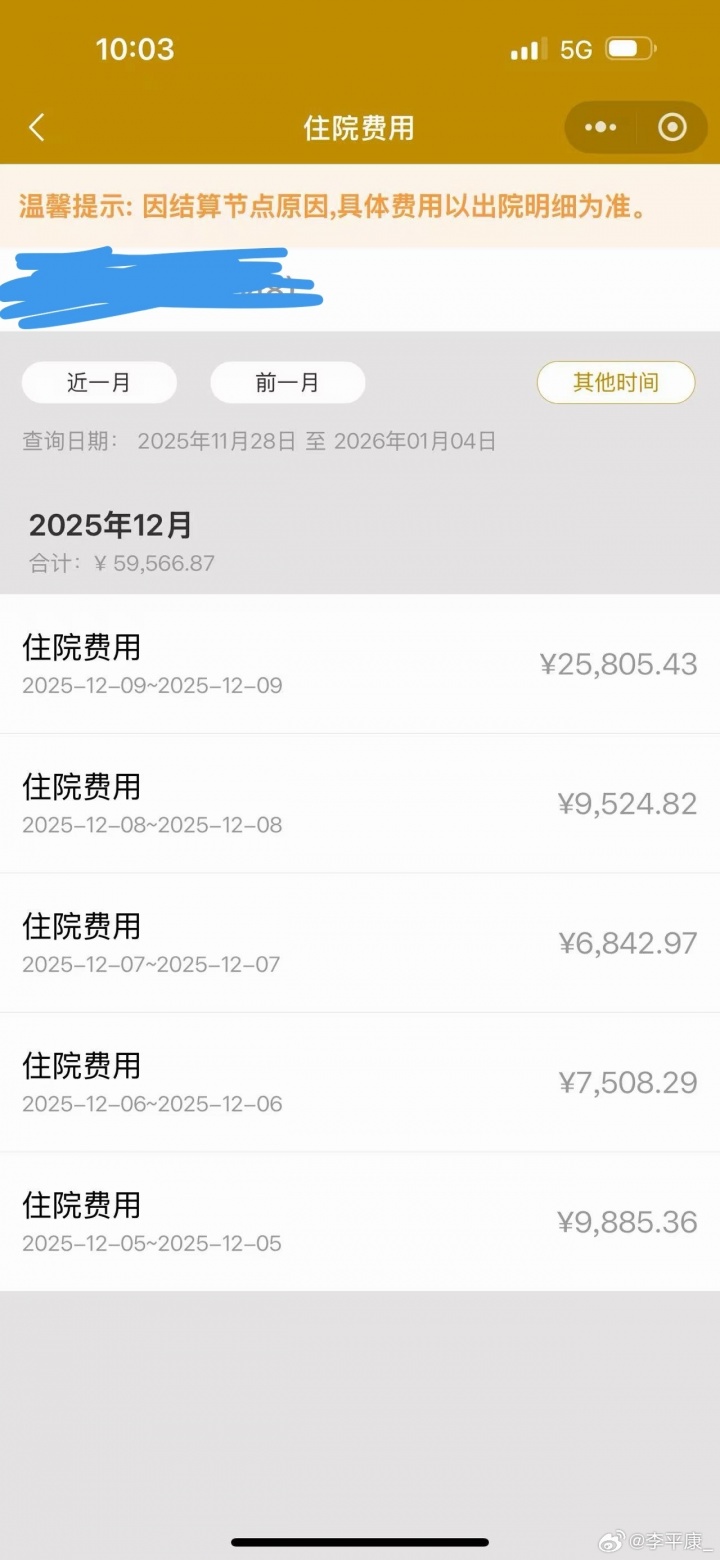Close the mini program with the circle button

672,128
